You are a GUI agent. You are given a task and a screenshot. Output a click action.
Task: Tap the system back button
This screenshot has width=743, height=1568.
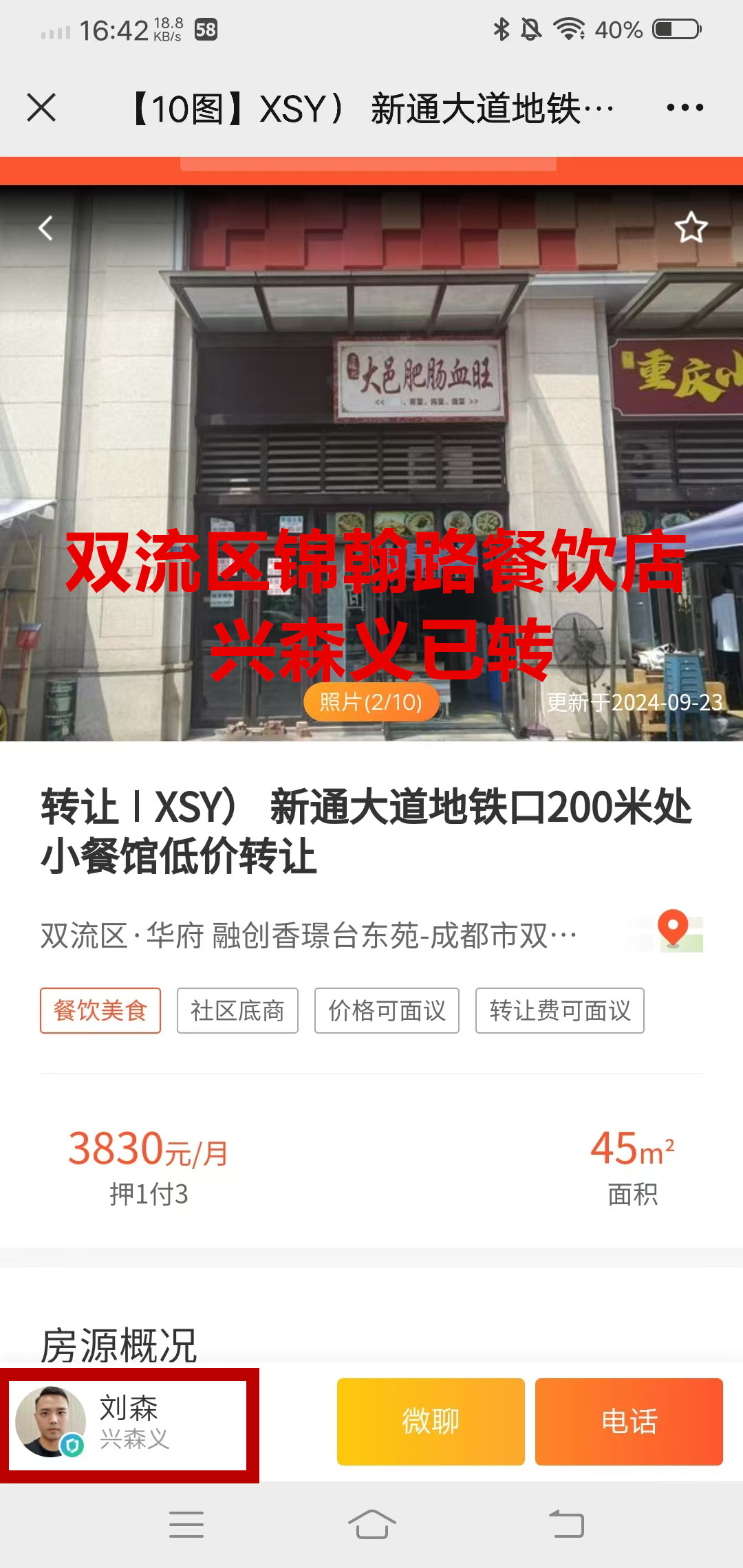pyautogui.click(x=566, y=1525)
